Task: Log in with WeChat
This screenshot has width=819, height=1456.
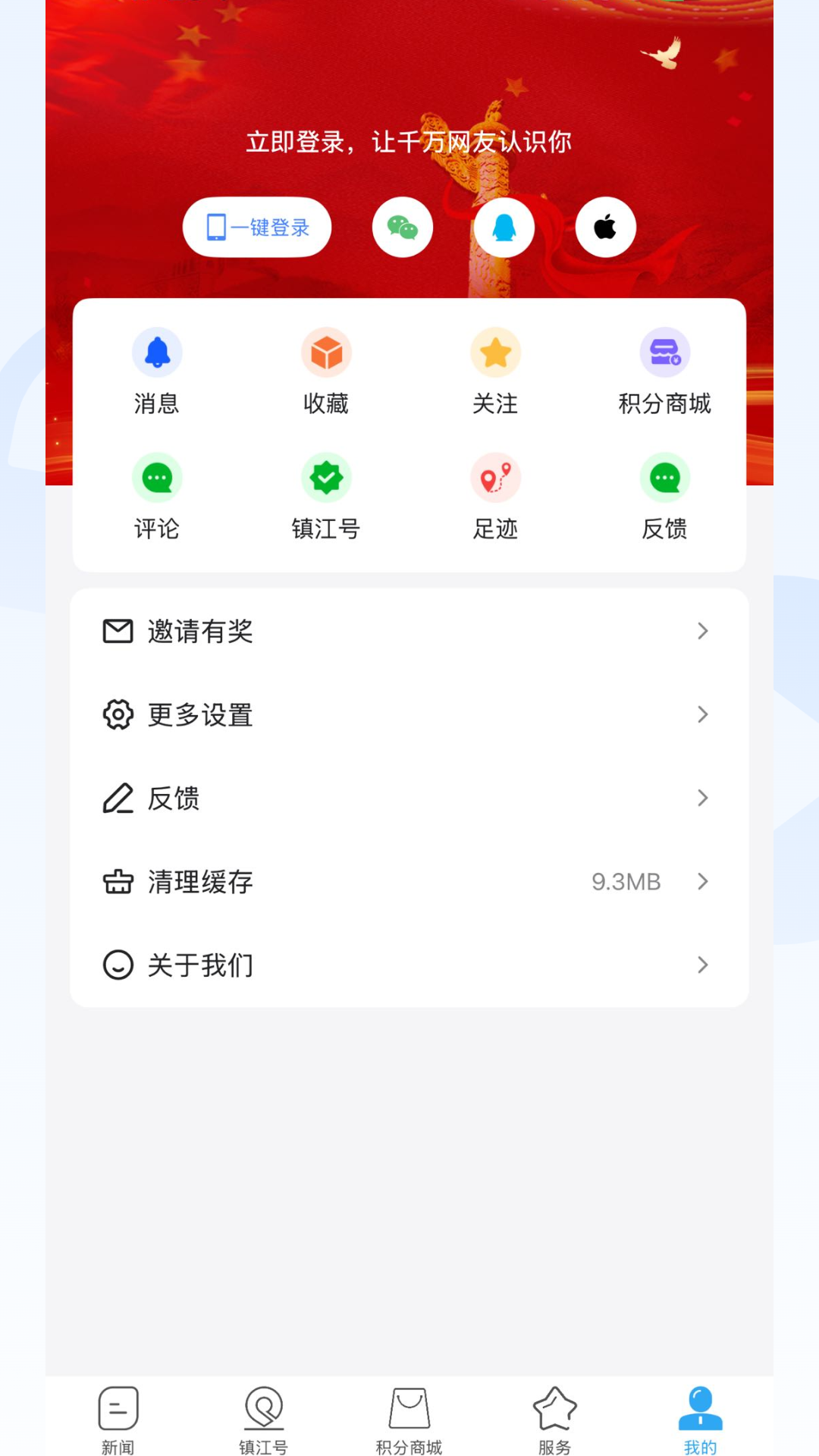Action: (x=403, y=227)
